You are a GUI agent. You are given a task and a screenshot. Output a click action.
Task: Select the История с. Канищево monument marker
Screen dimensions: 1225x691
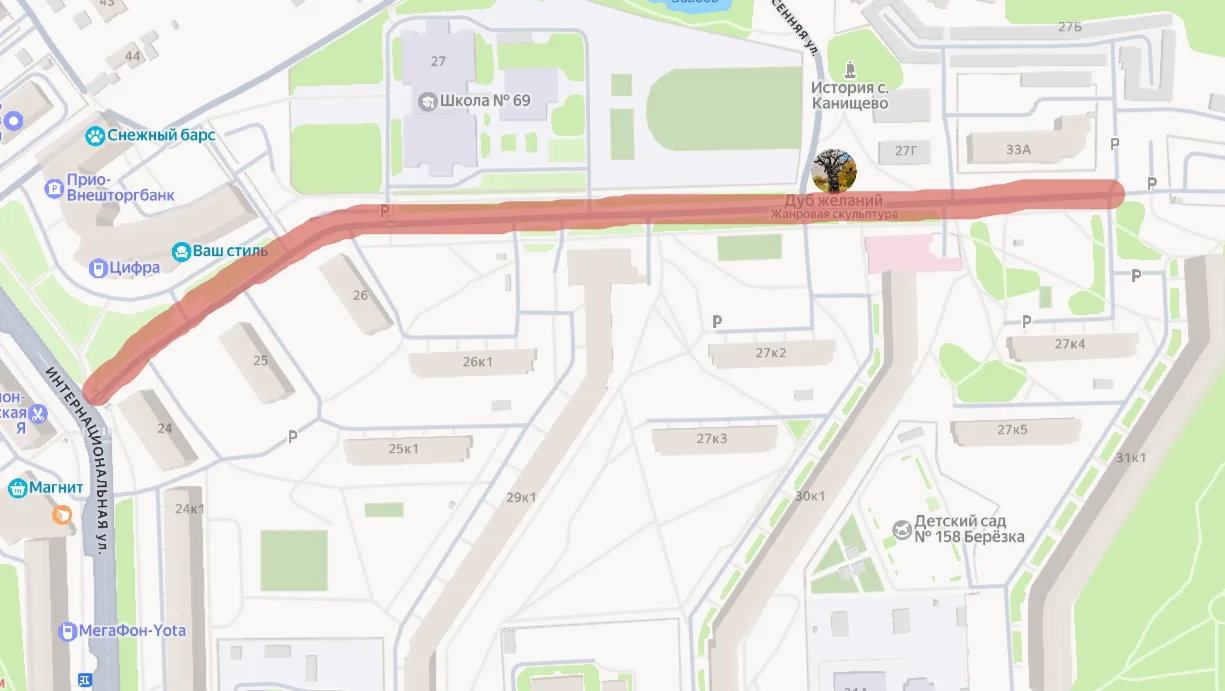click(x=850, y=69)
